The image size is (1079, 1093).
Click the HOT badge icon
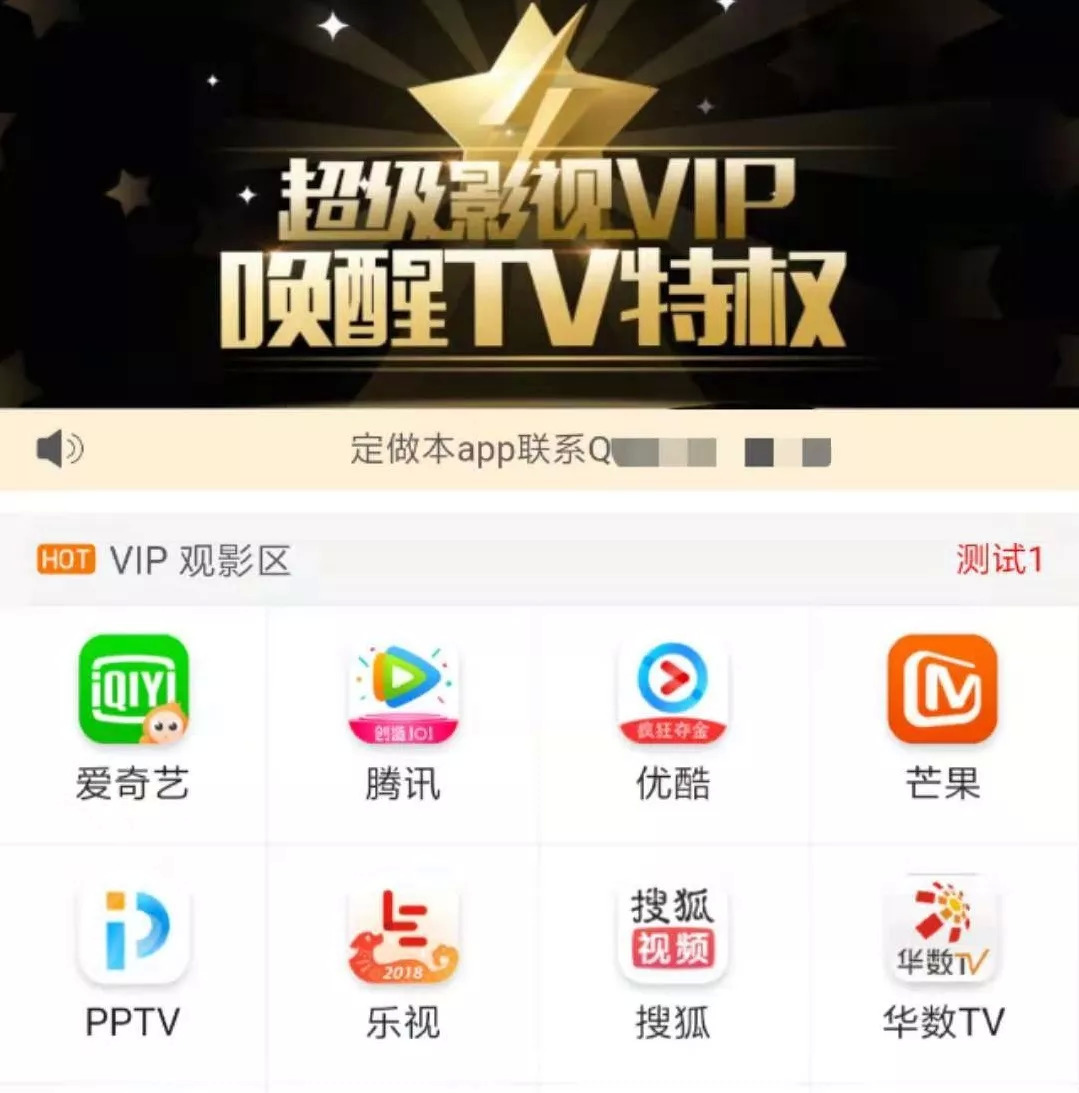(x=66, y=561)
